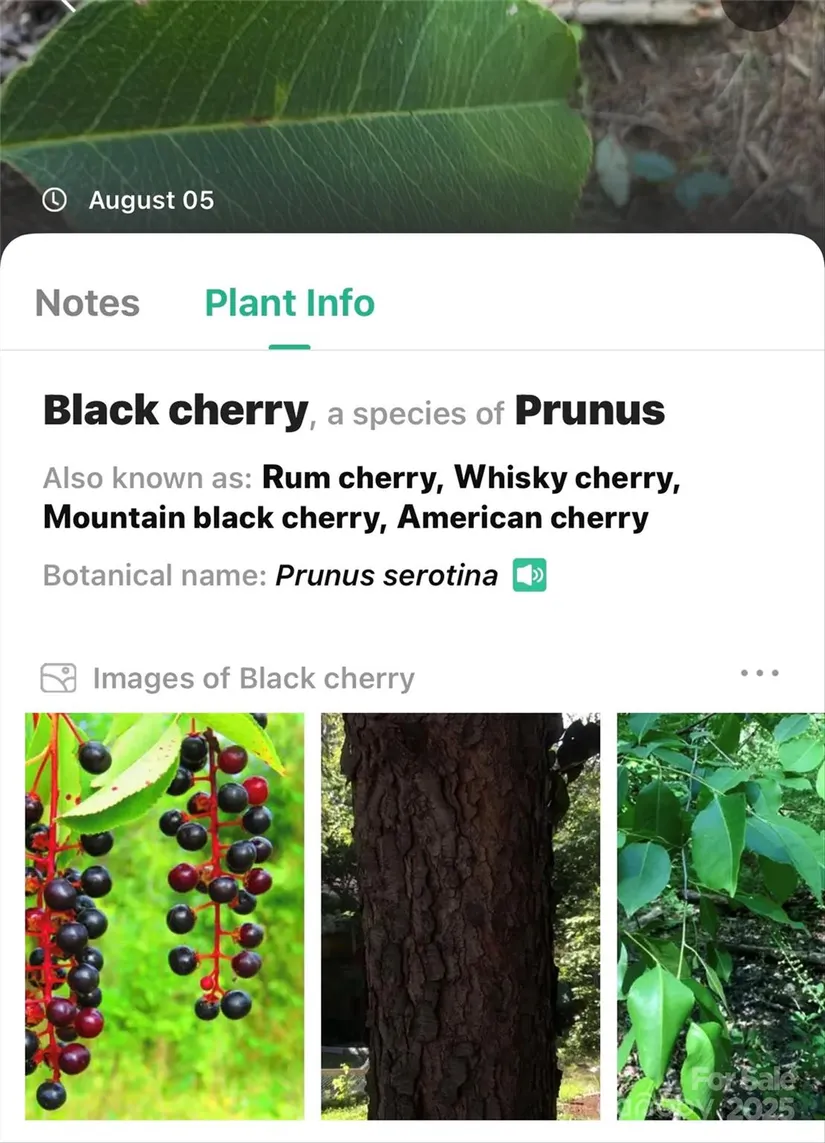The image size is (825, 1143).
Task: View the black cherry berries photo
Action: pos(164,915)
